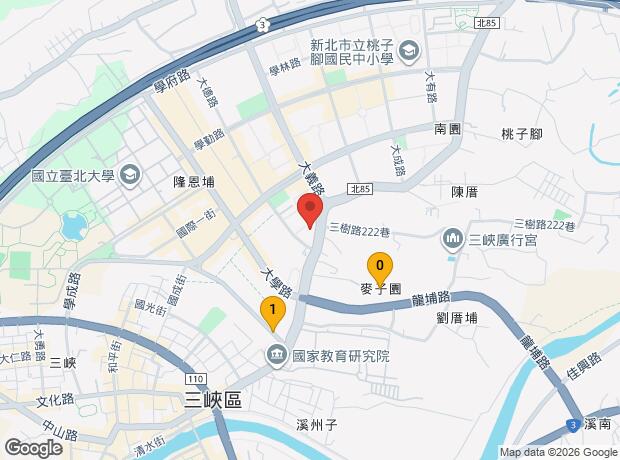Tap the orange map marker labeled 0
Image resolution: width=620 pixels, height=460 pixels.
(x=379, y=267)
